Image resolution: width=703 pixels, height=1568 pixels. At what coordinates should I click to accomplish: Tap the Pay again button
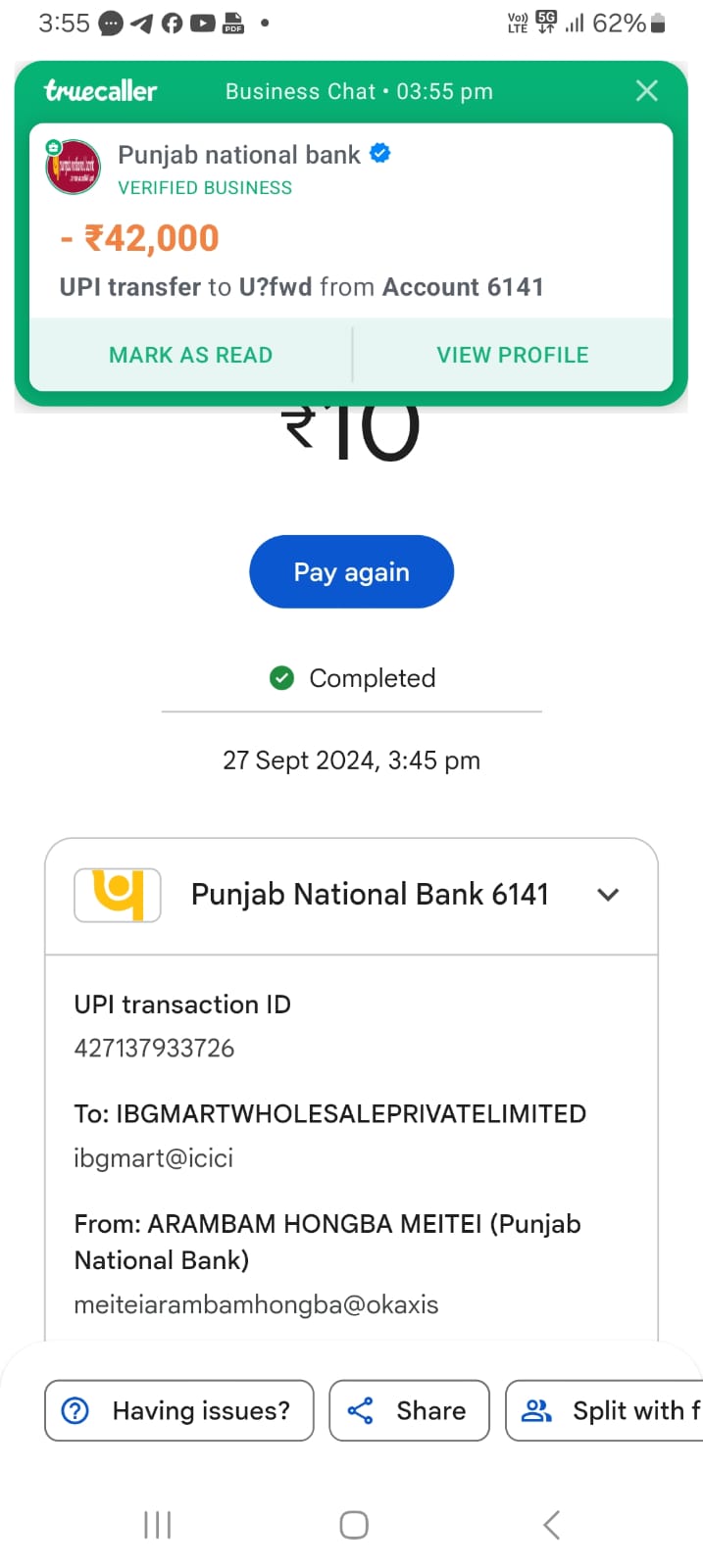[351, 571]
